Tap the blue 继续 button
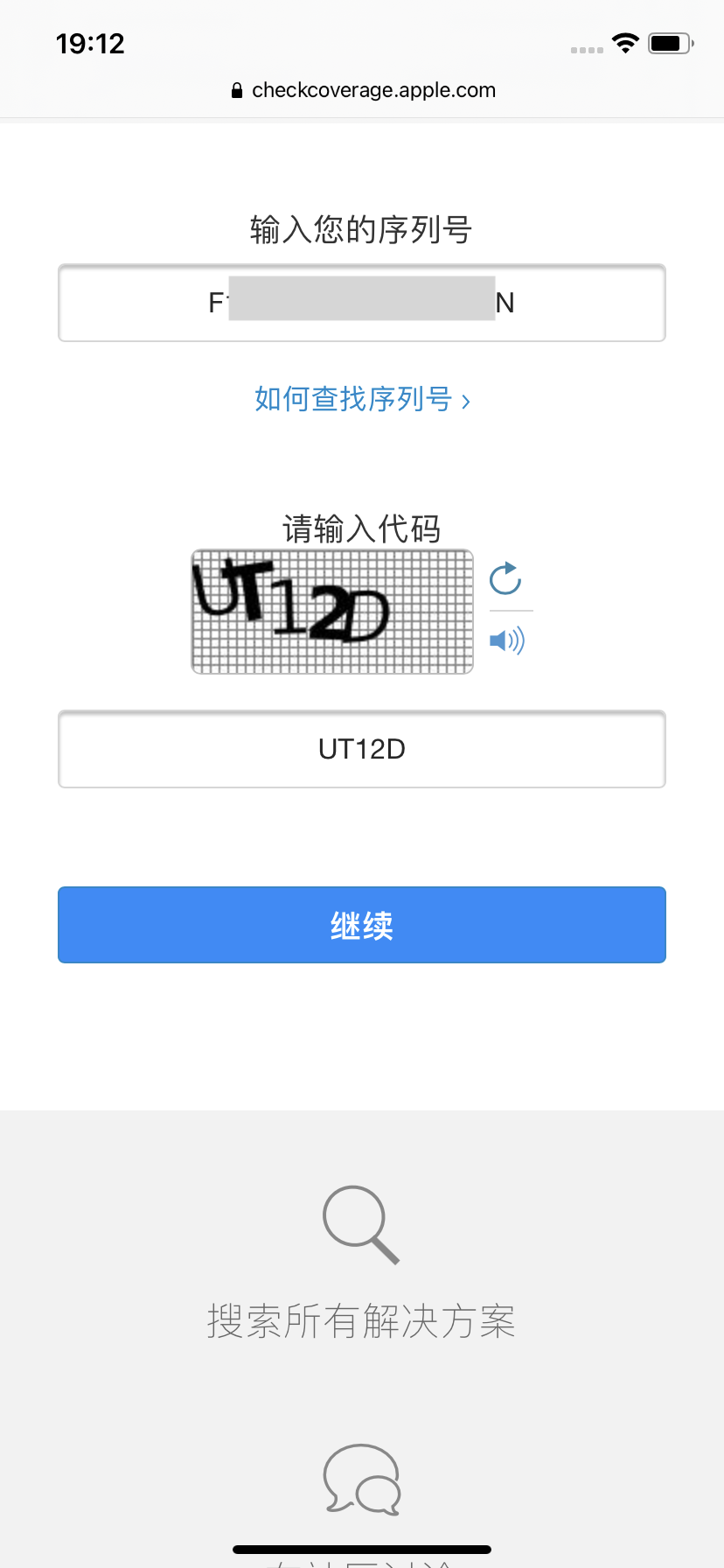Viewport: 724px width, 1568px height. pyautogui.click(x=361, y=925)
